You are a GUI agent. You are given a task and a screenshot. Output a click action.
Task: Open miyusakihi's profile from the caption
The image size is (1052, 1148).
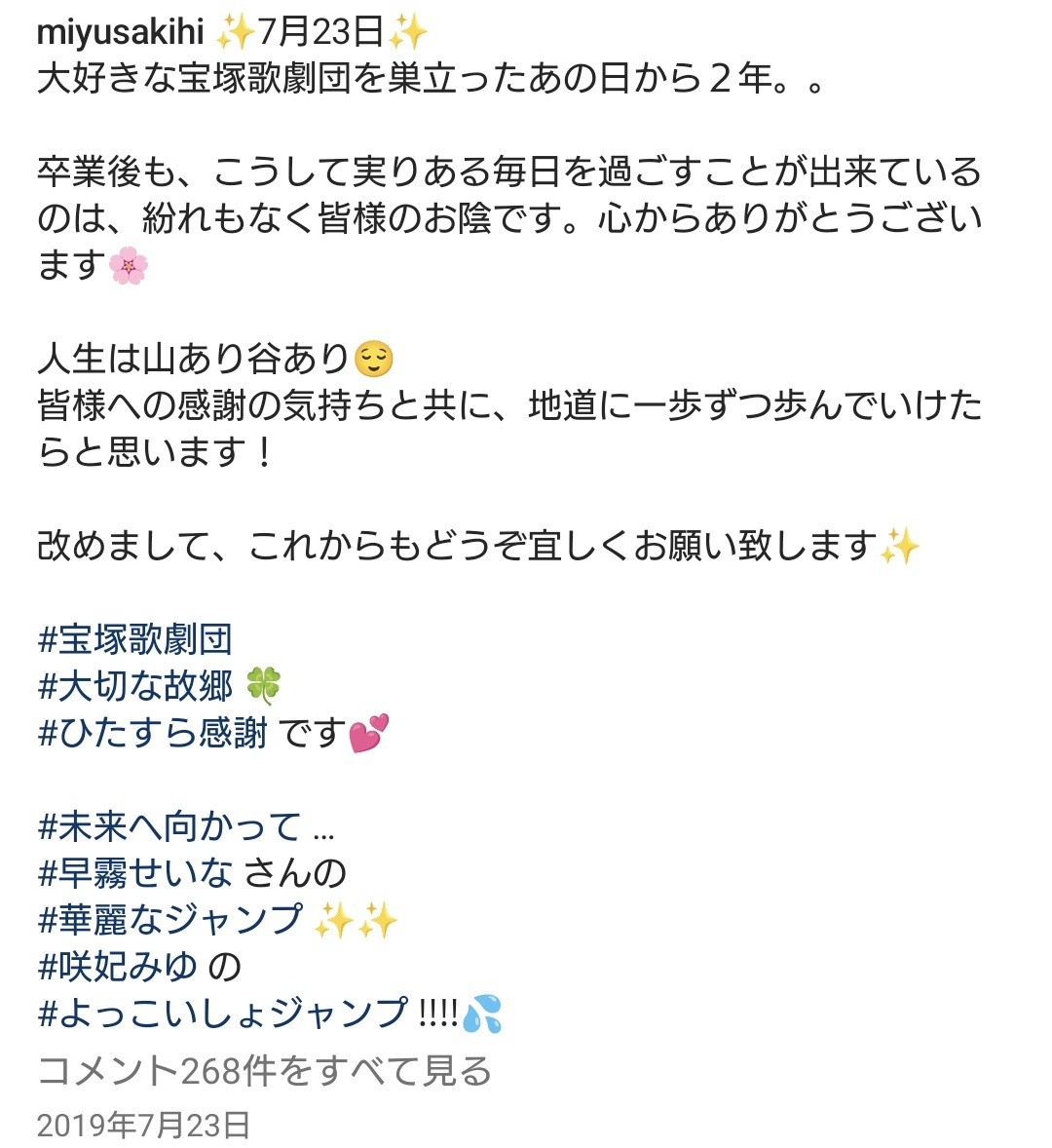[120, 33]
